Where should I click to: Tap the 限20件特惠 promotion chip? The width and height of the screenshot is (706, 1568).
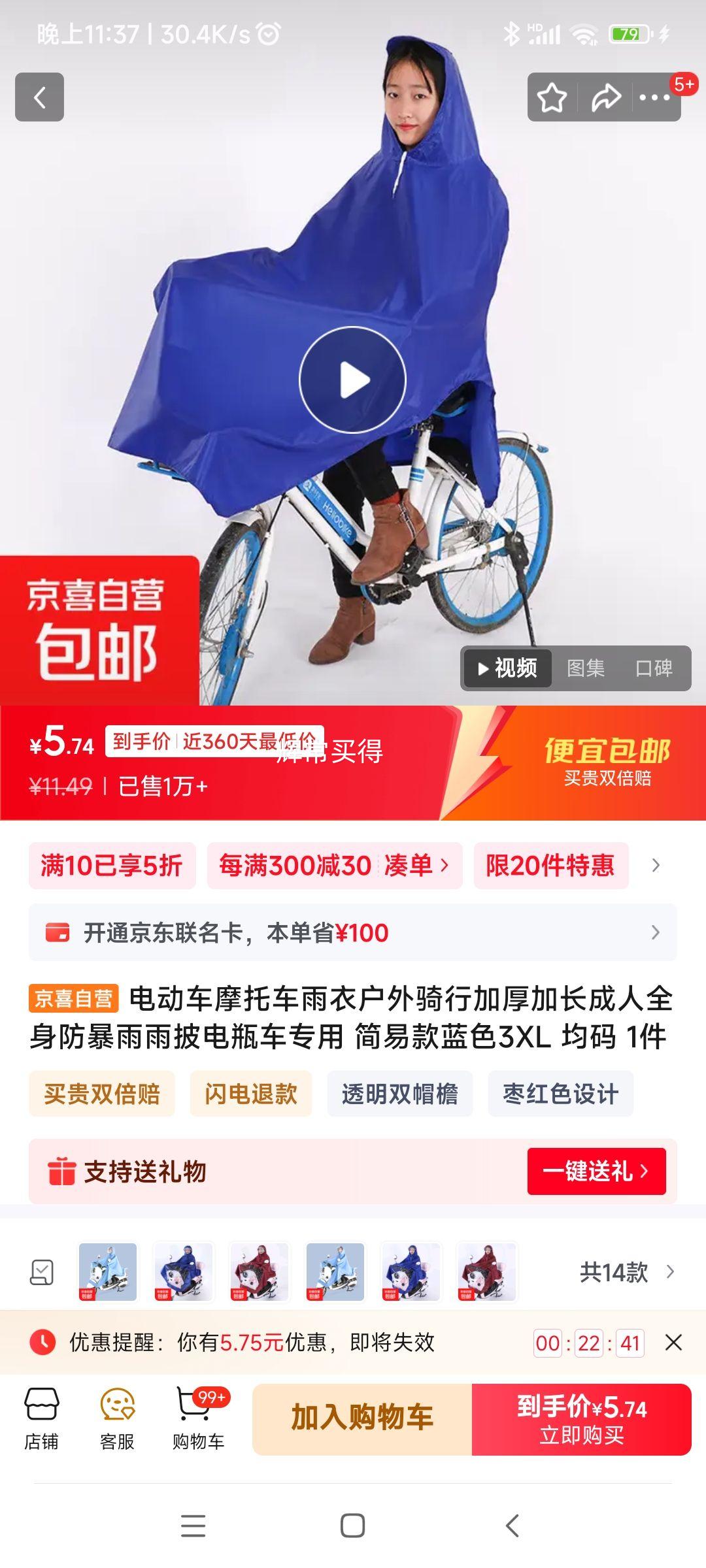point(550,866)
